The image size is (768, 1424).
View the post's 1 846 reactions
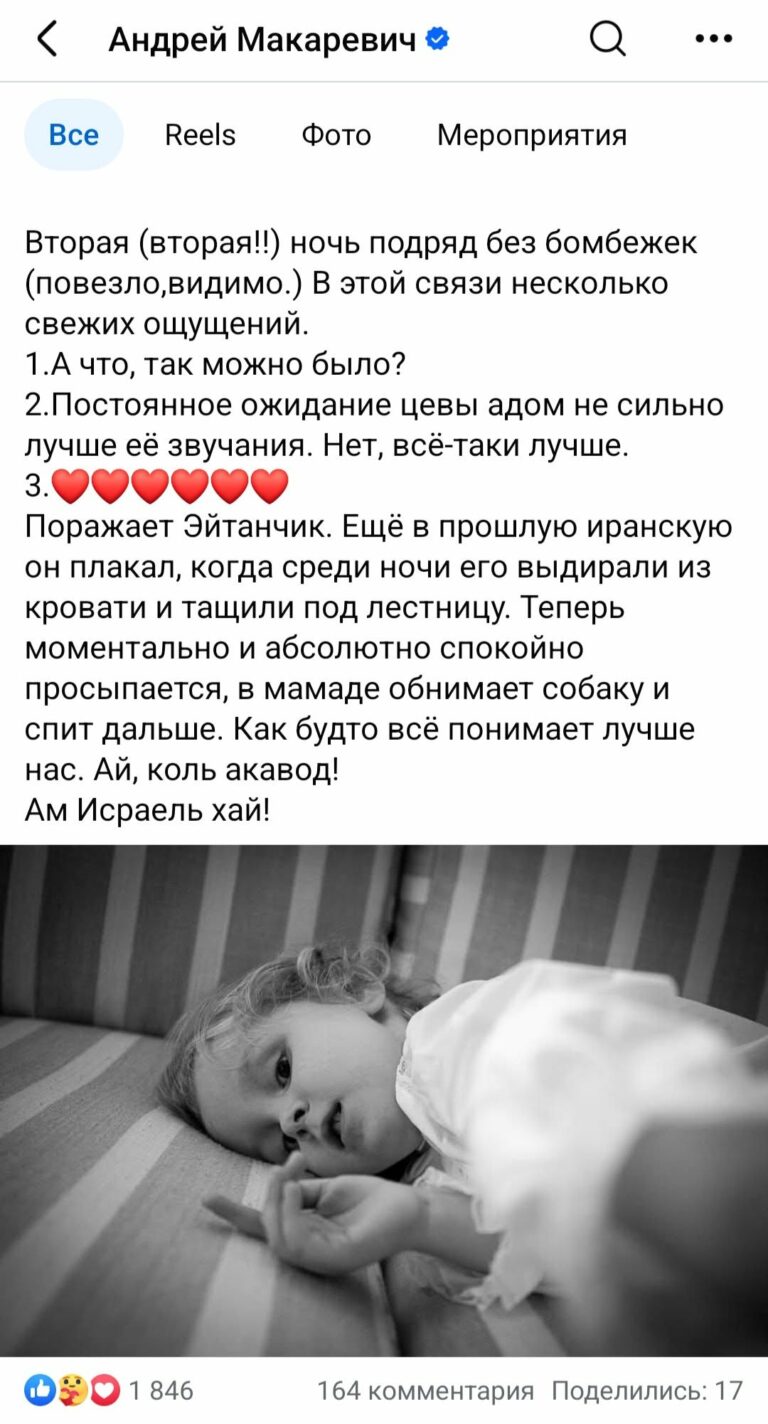pyautogui.click(x=110, y=1390)
